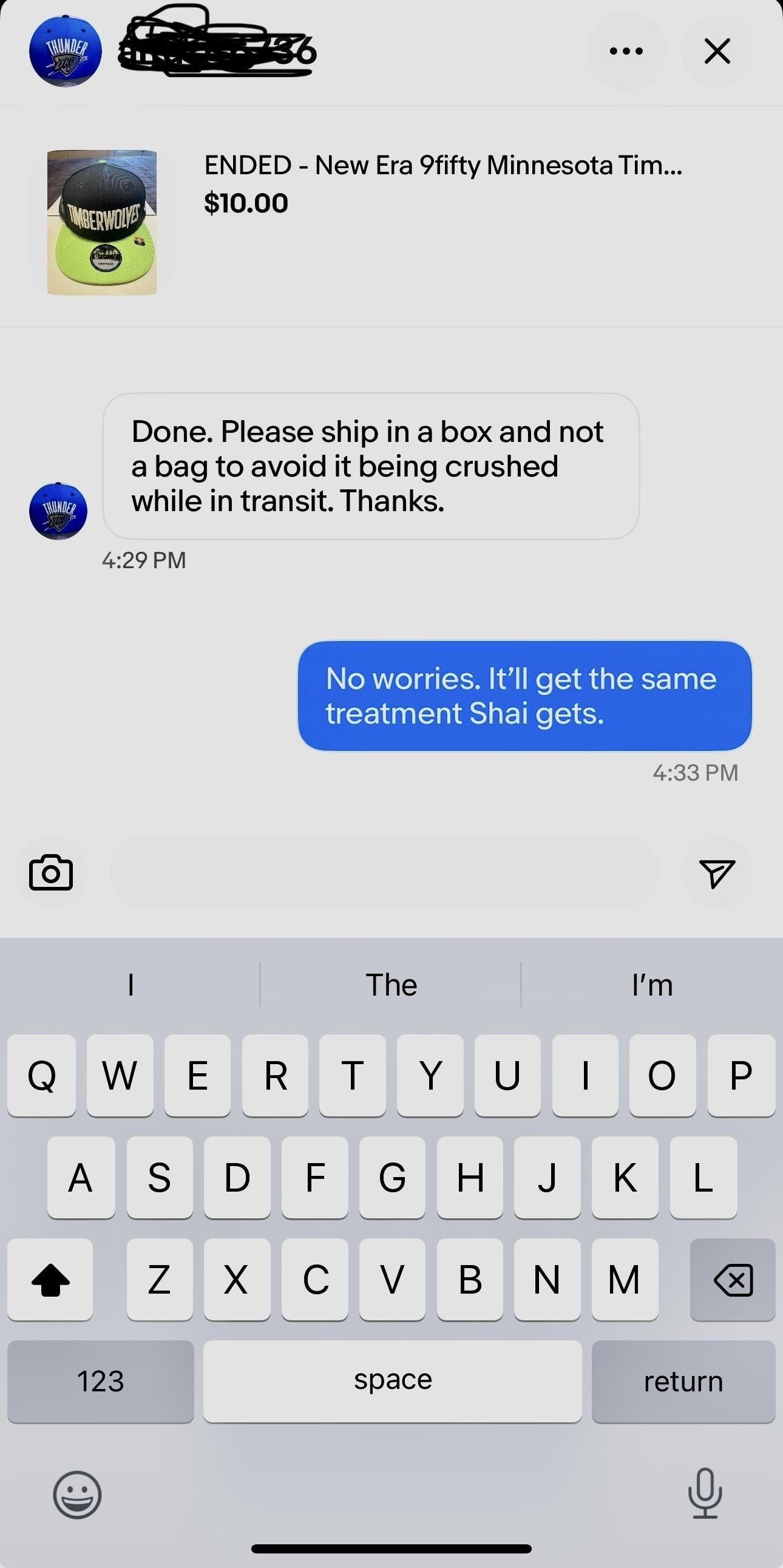This screenshot has height=1568, width=783.
Task: Toggle the keyboard shift key
Action: pyautogui.click(x=50, y=1280)
